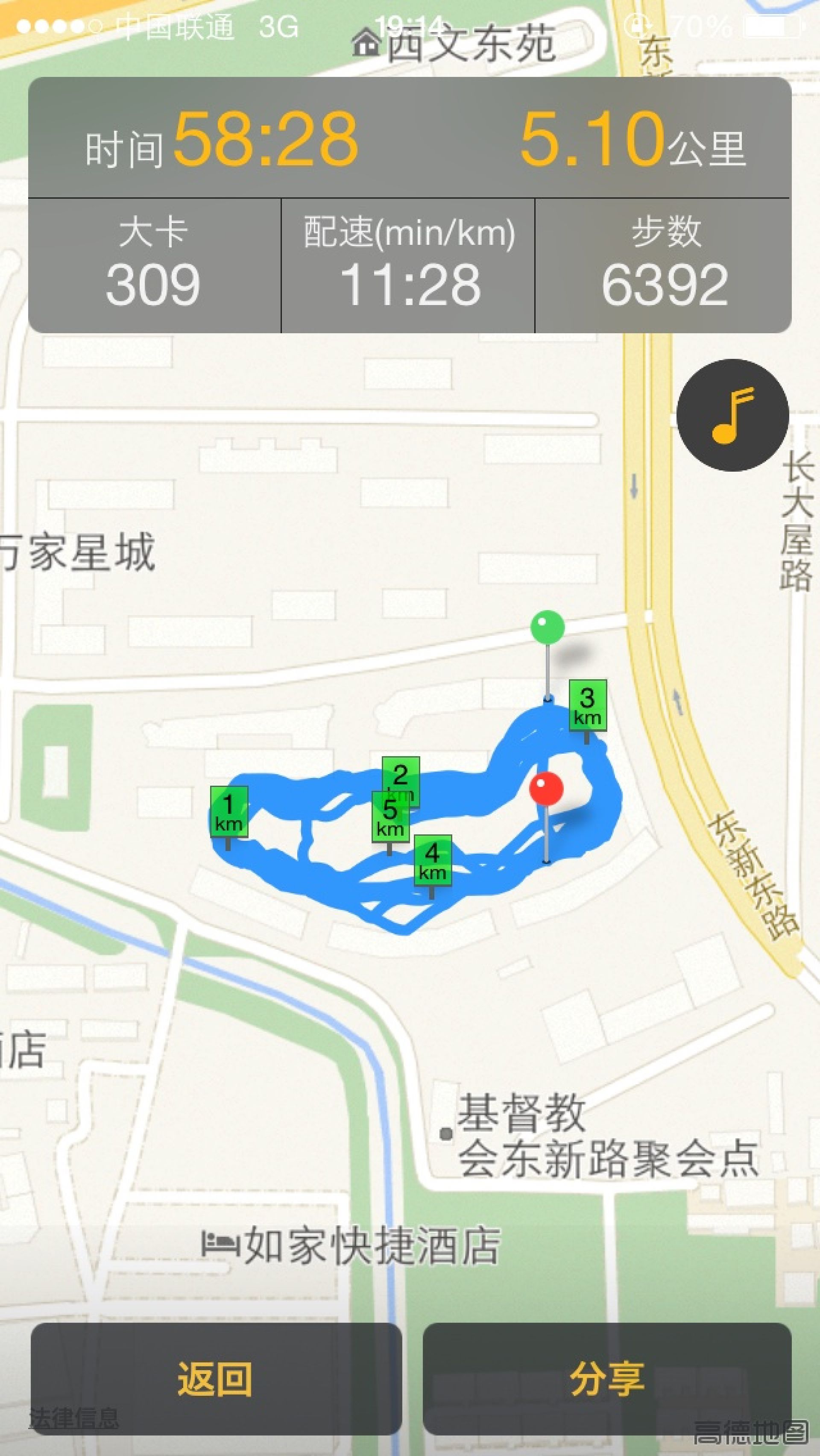Open the music note button
Screen dimensions: 820x1456
tap(732, 415)
